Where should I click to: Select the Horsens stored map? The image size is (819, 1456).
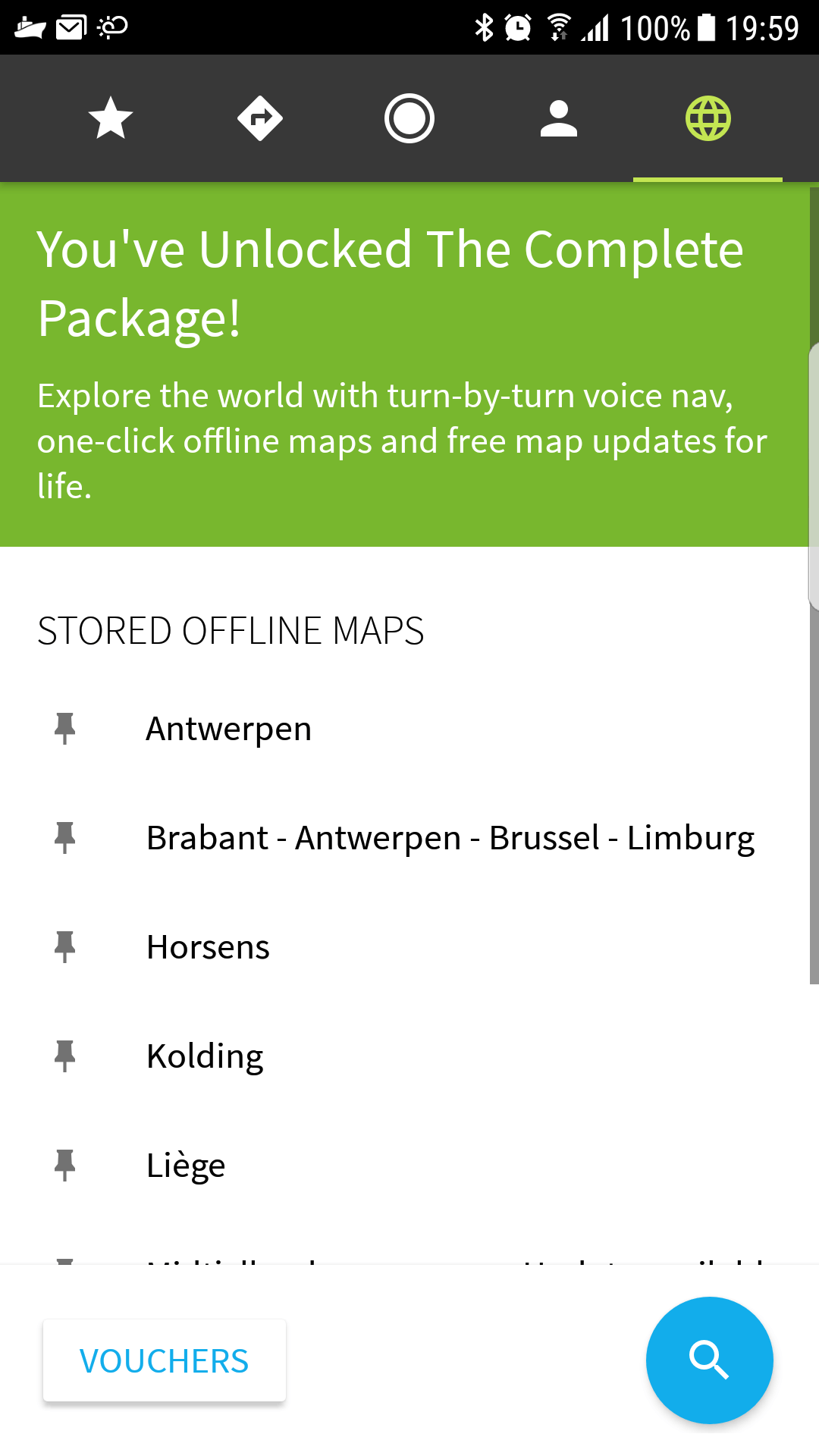pos(208,947)
